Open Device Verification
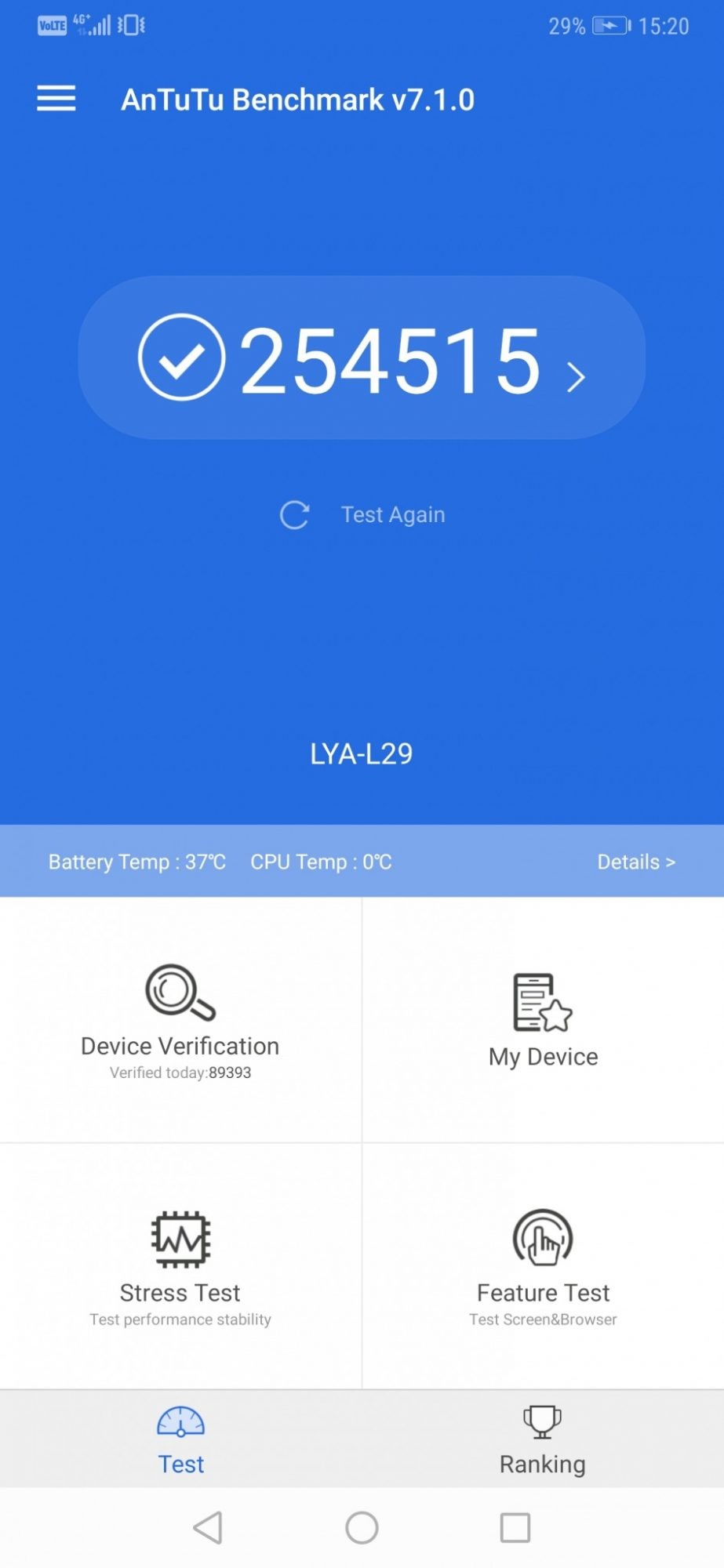Viewport: 724px width, 1568px height. [x=180, y=1020]
